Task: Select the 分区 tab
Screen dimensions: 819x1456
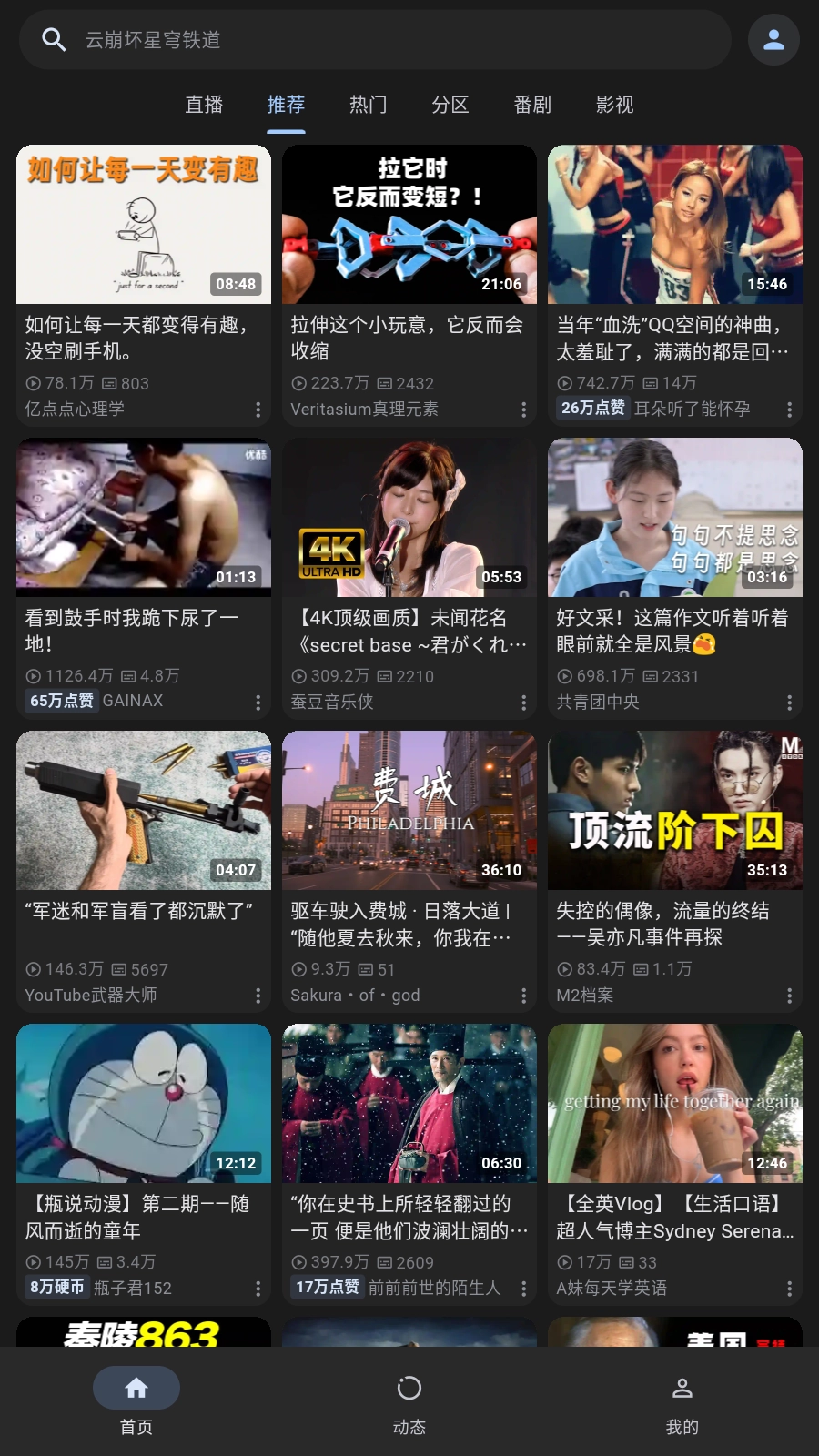Action: point(450,105)
